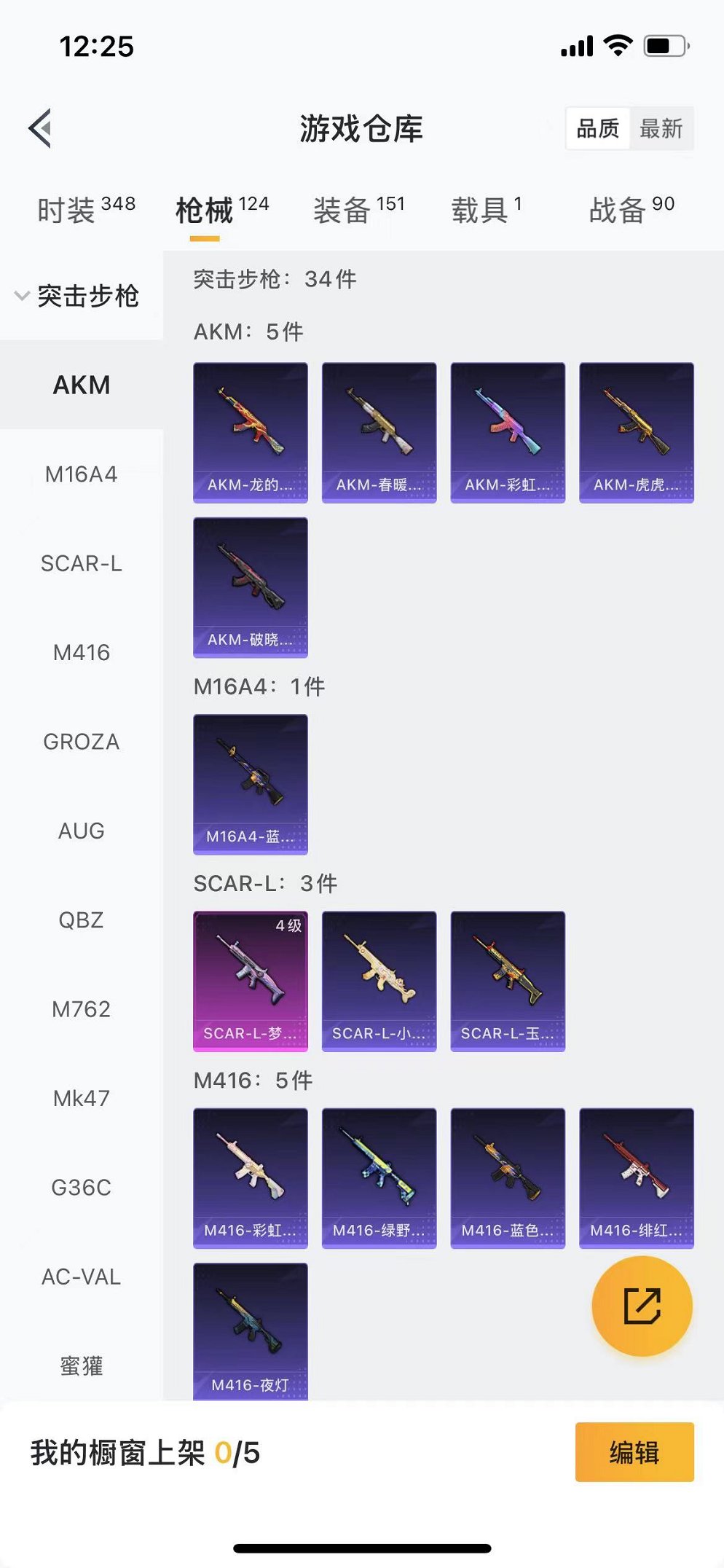Open the 载具 tab
Image resolution: width=724 pixels, height=1568 pixels.
tap(486, 210)
